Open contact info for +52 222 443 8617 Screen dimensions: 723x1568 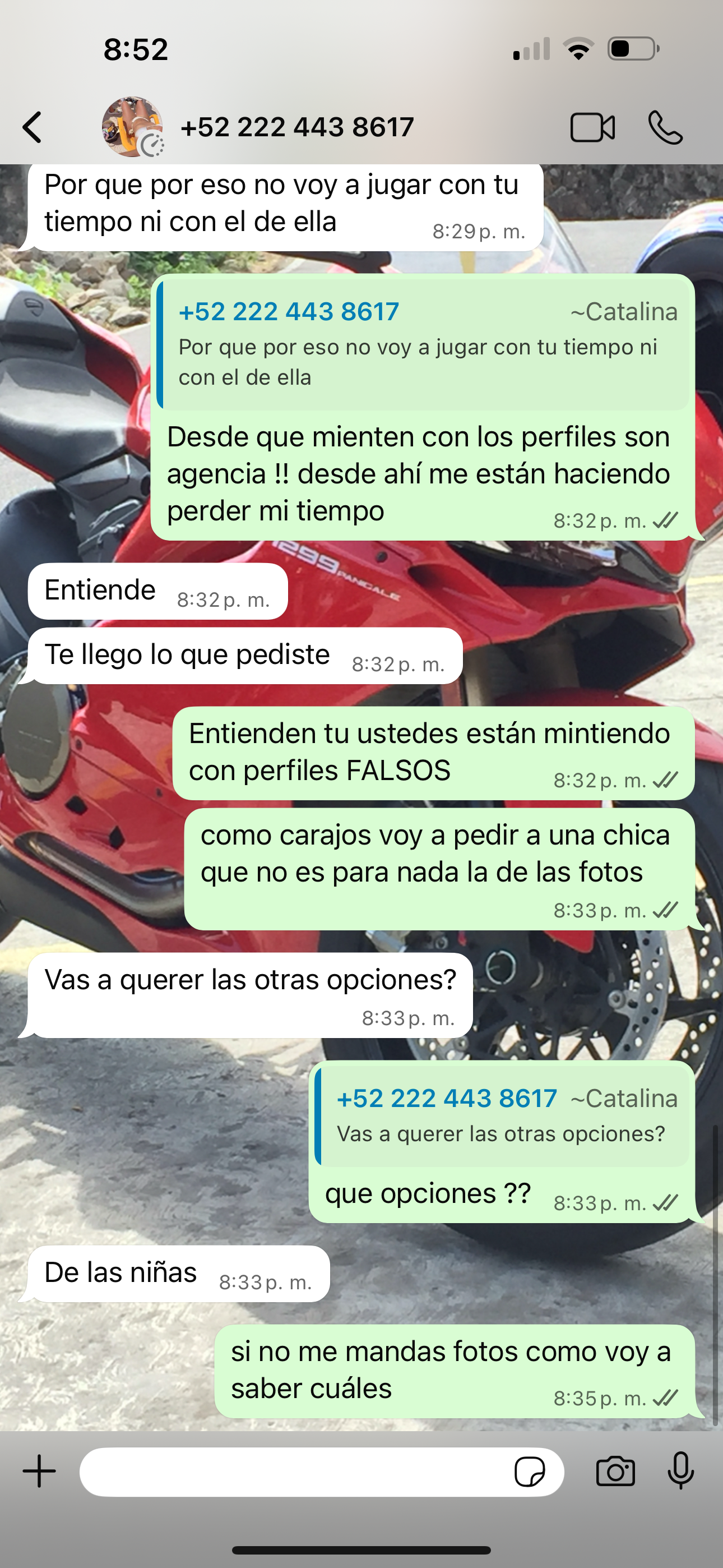[x=297, y=127]
